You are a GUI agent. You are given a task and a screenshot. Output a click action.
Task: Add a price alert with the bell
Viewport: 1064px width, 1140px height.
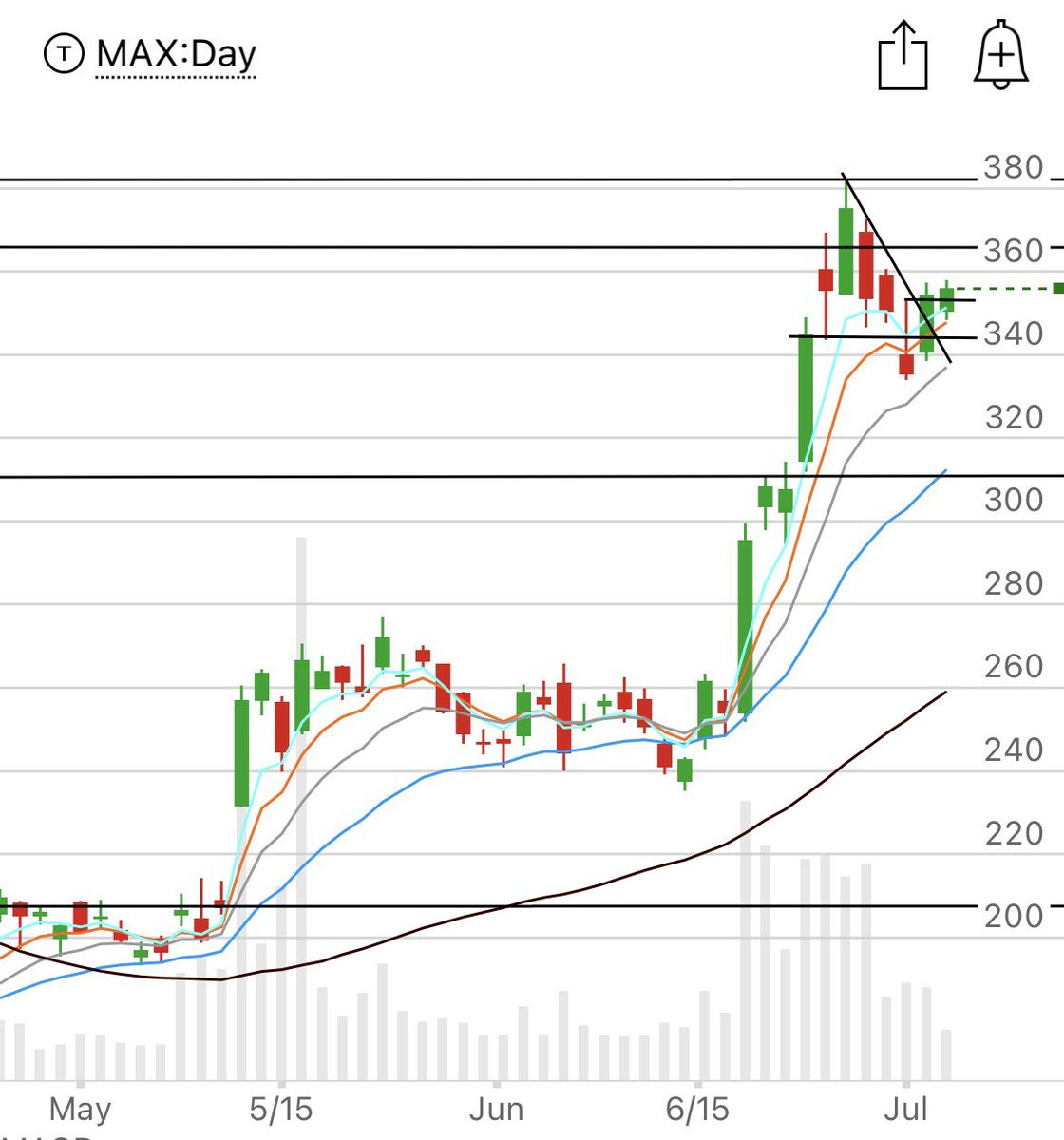(x=1001, y=55)
